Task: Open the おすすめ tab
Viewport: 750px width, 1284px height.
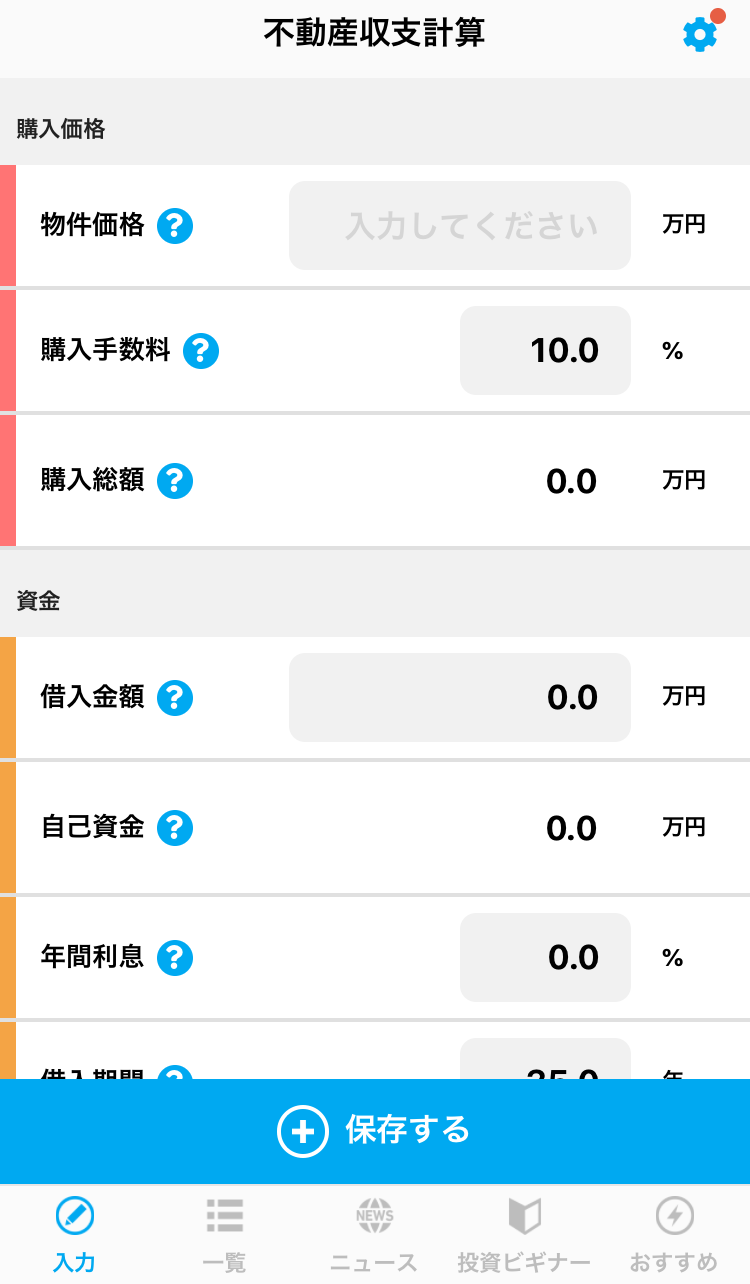Action: pyautogui.click(x=674, y=1235)
